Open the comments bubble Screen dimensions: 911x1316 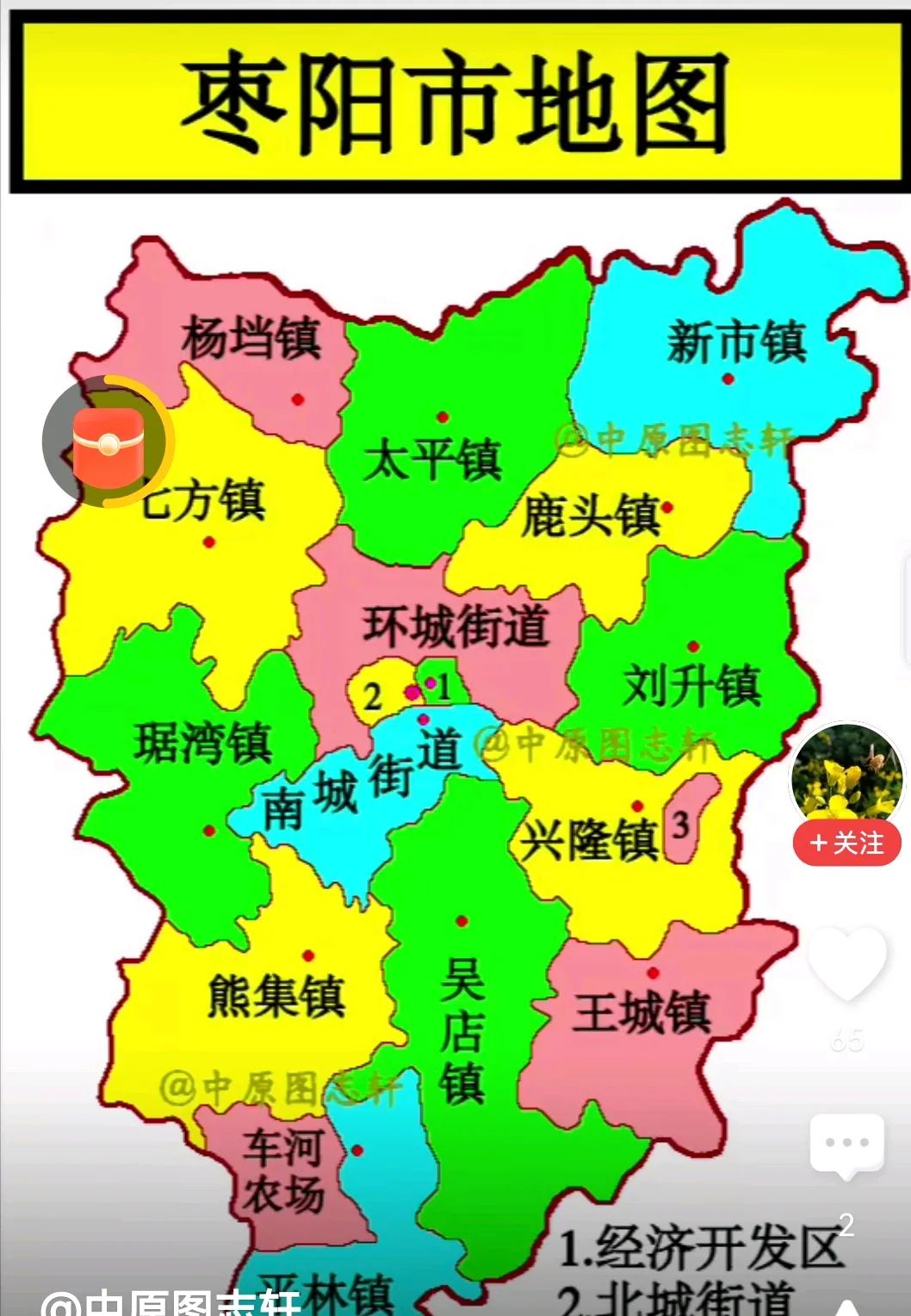(x=846, y=1145)
